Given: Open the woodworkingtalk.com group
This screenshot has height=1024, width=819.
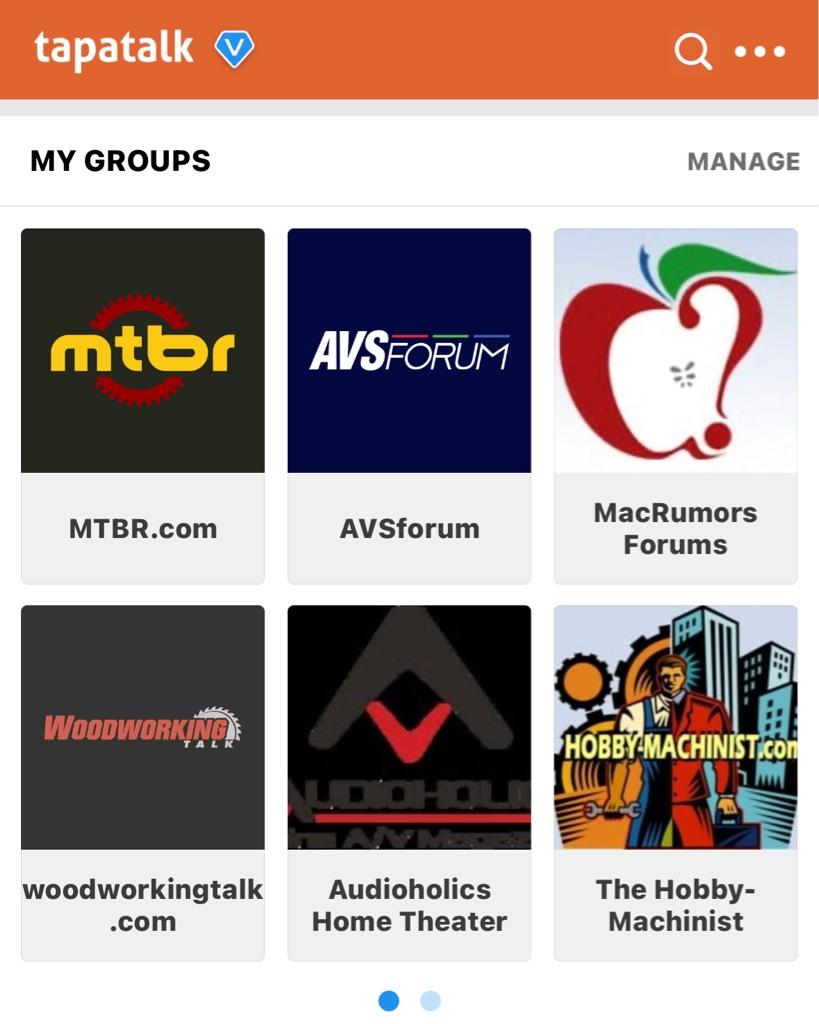Looking at the screenshot, I should pos(143,782).
